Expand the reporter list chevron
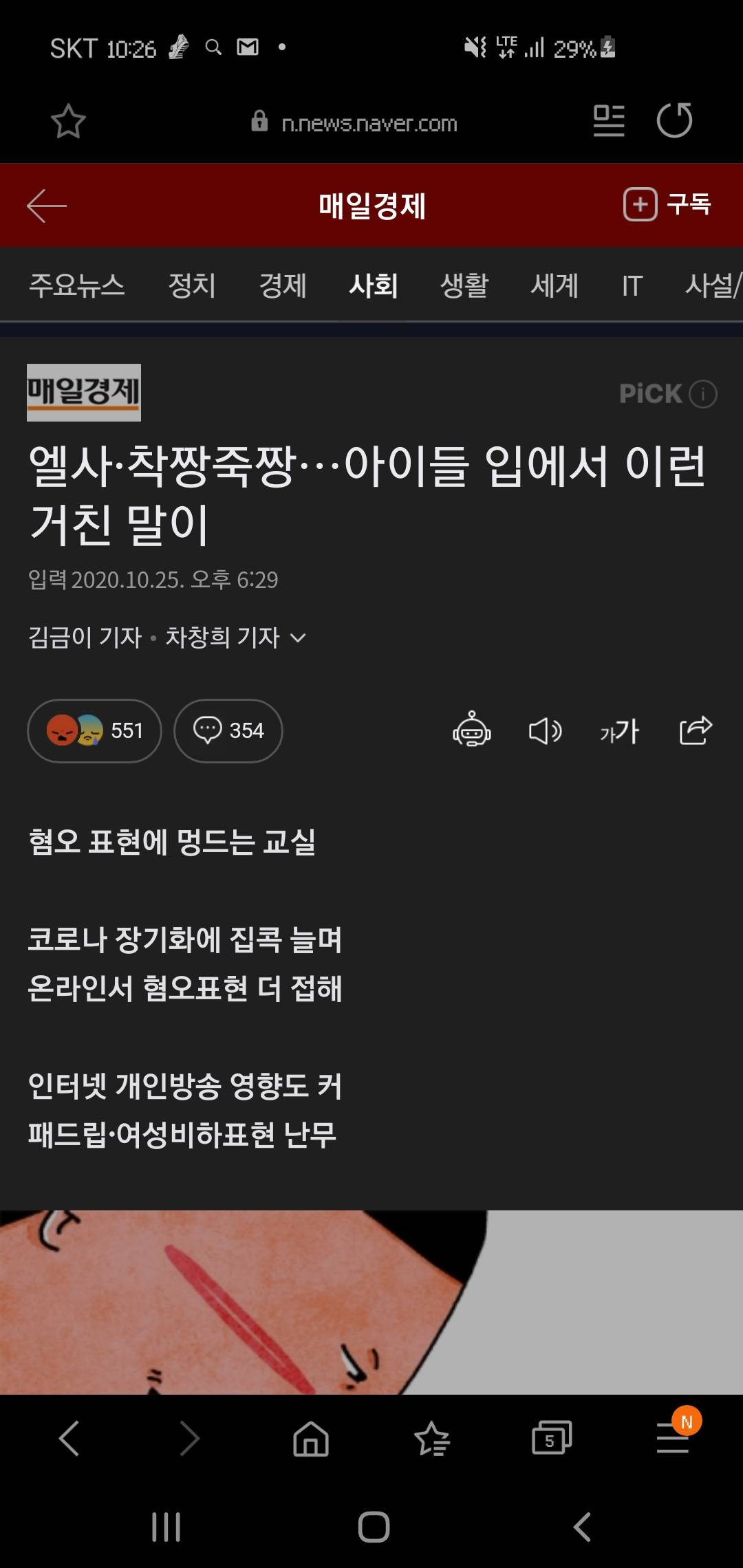This screenshot has width=743, height=1568. point(298,638)
